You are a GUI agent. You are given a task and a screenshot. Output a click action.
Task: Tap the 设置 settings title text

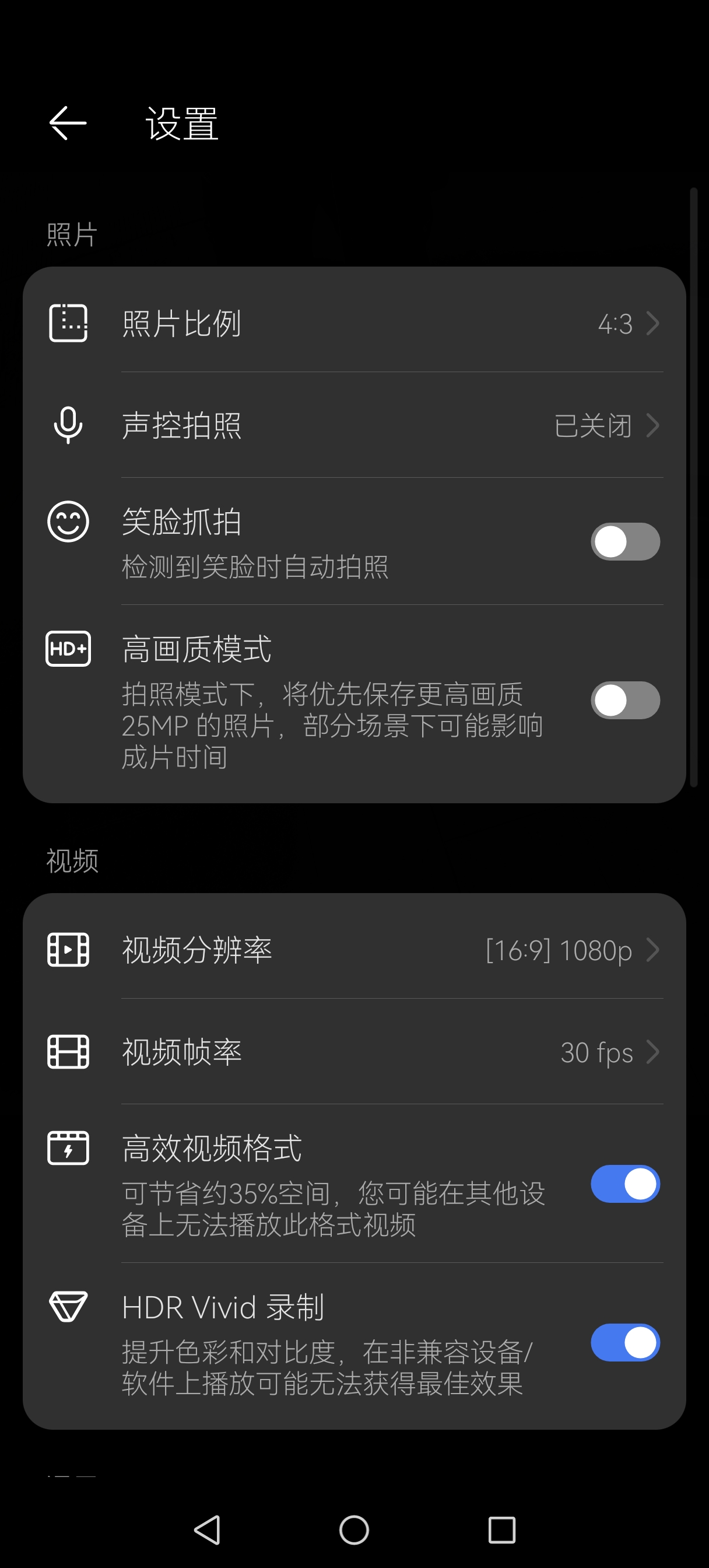pos(181,125)
